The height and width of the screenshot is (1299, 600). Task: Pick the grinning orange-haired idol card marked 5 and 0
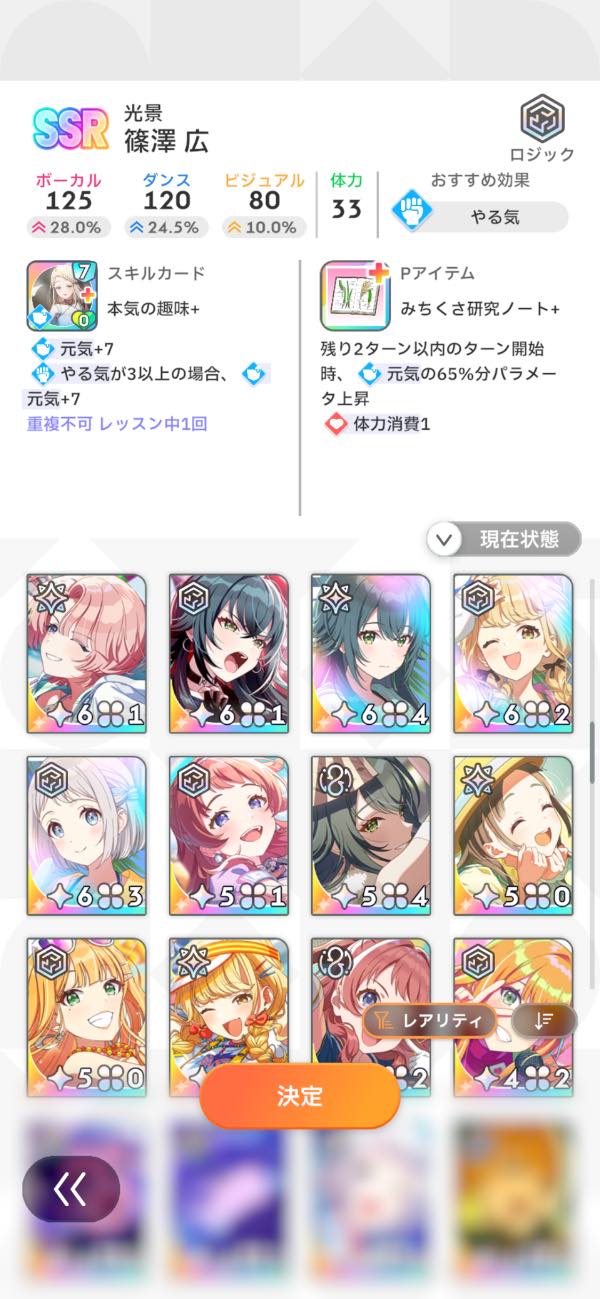tap(87, 1010)
